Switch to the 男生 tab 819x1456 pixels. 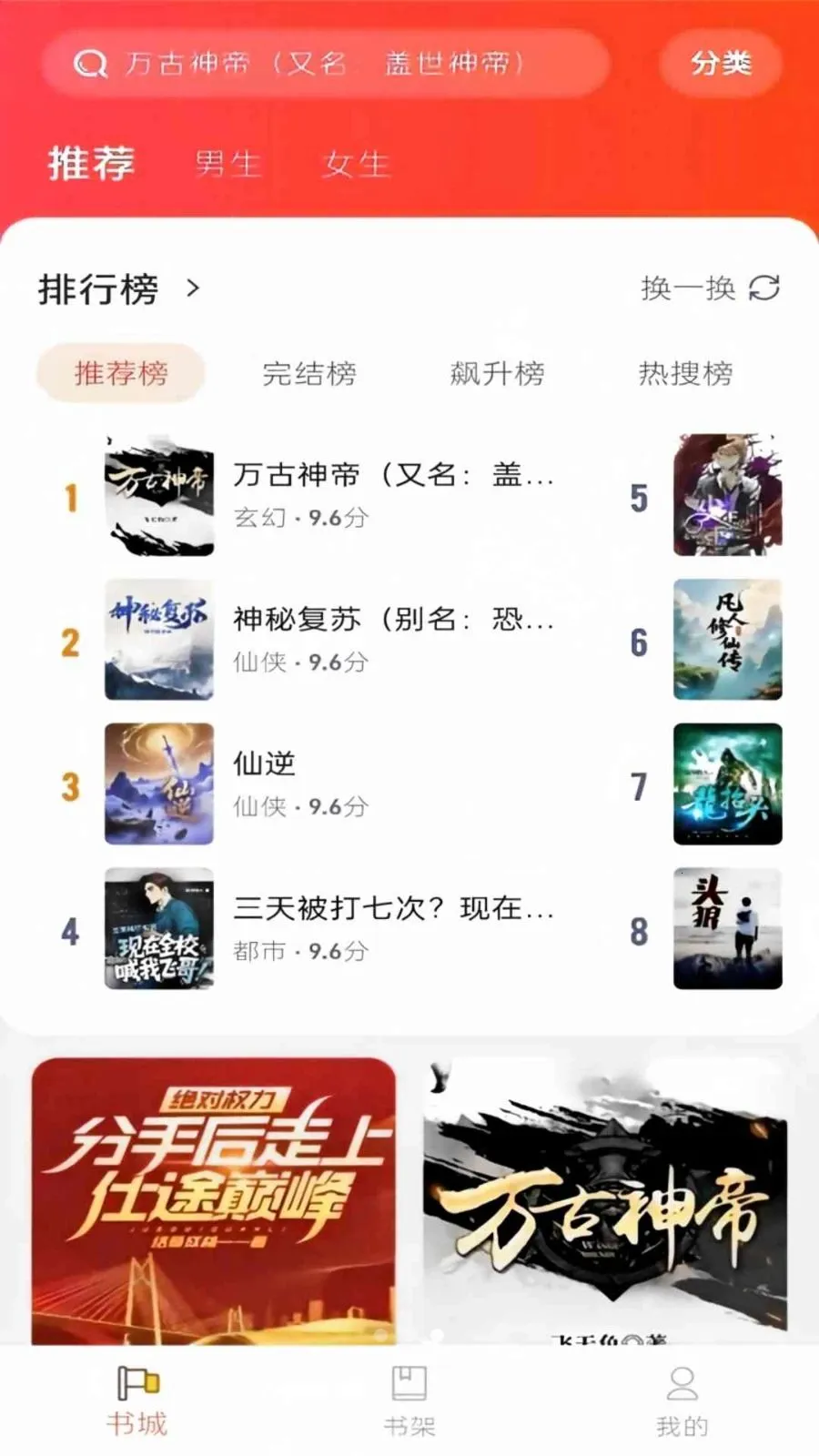tap(228, 164)
